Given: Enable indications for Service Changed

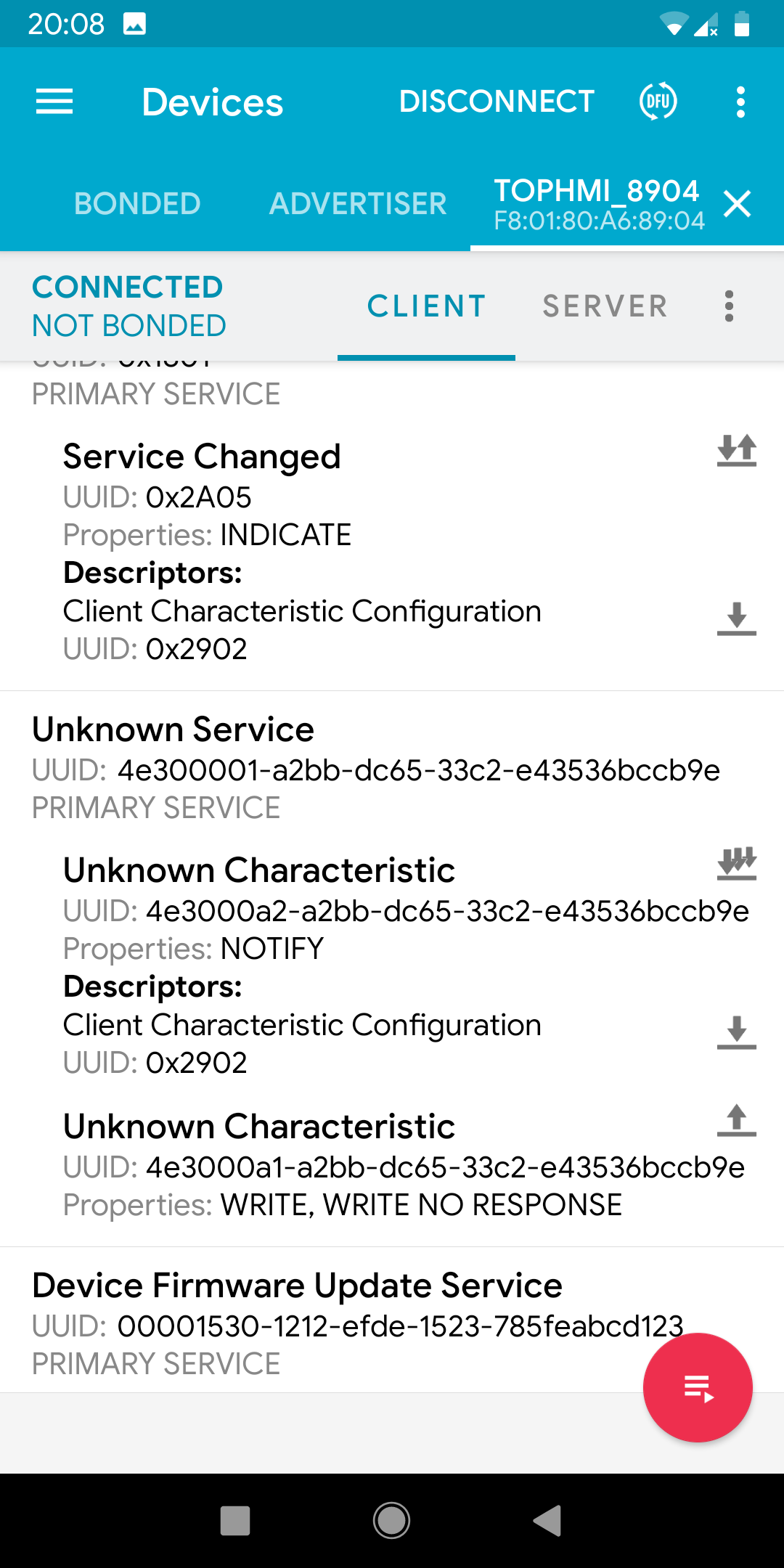Looking at the screenshot, I should tap(736, 451).
